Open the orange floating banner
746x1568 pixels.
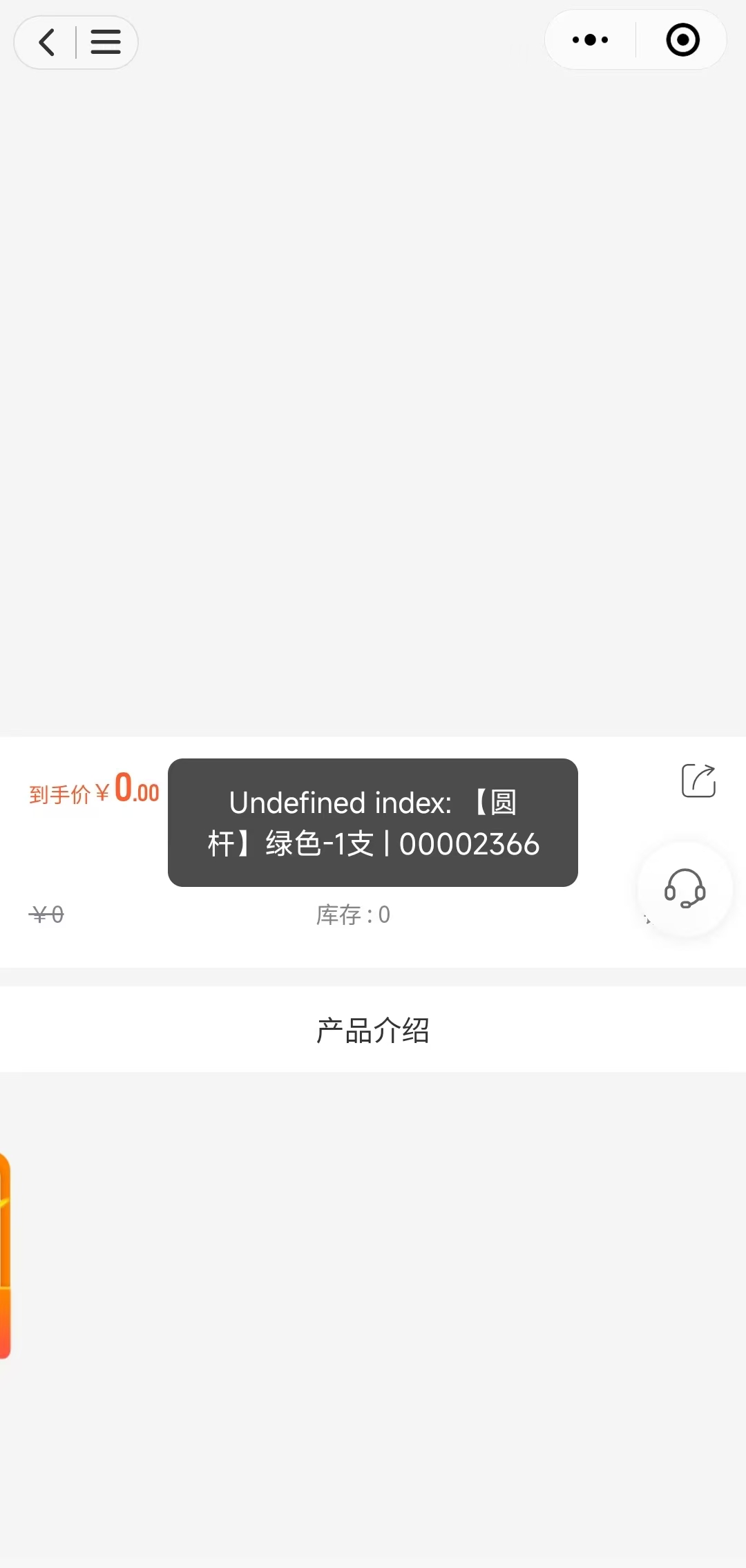[x=6, y=1254]
